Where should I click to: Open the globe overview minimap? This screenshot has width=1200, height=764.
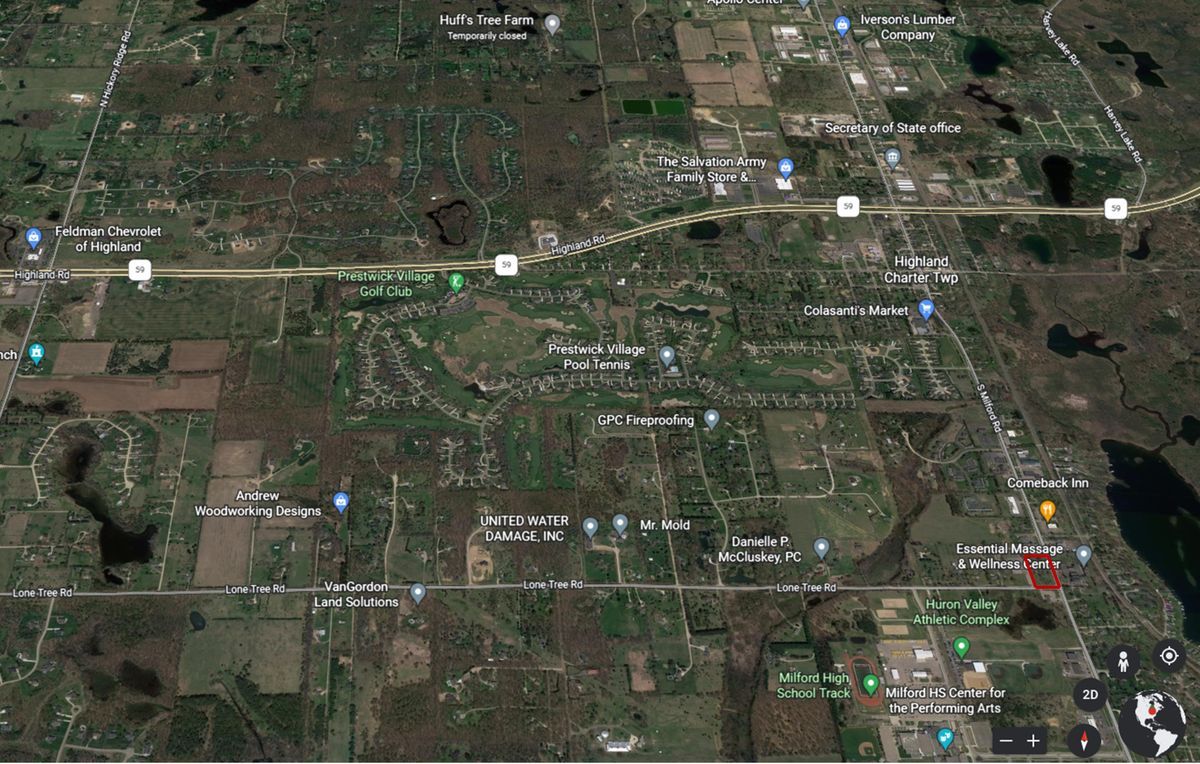point(1152,724)
